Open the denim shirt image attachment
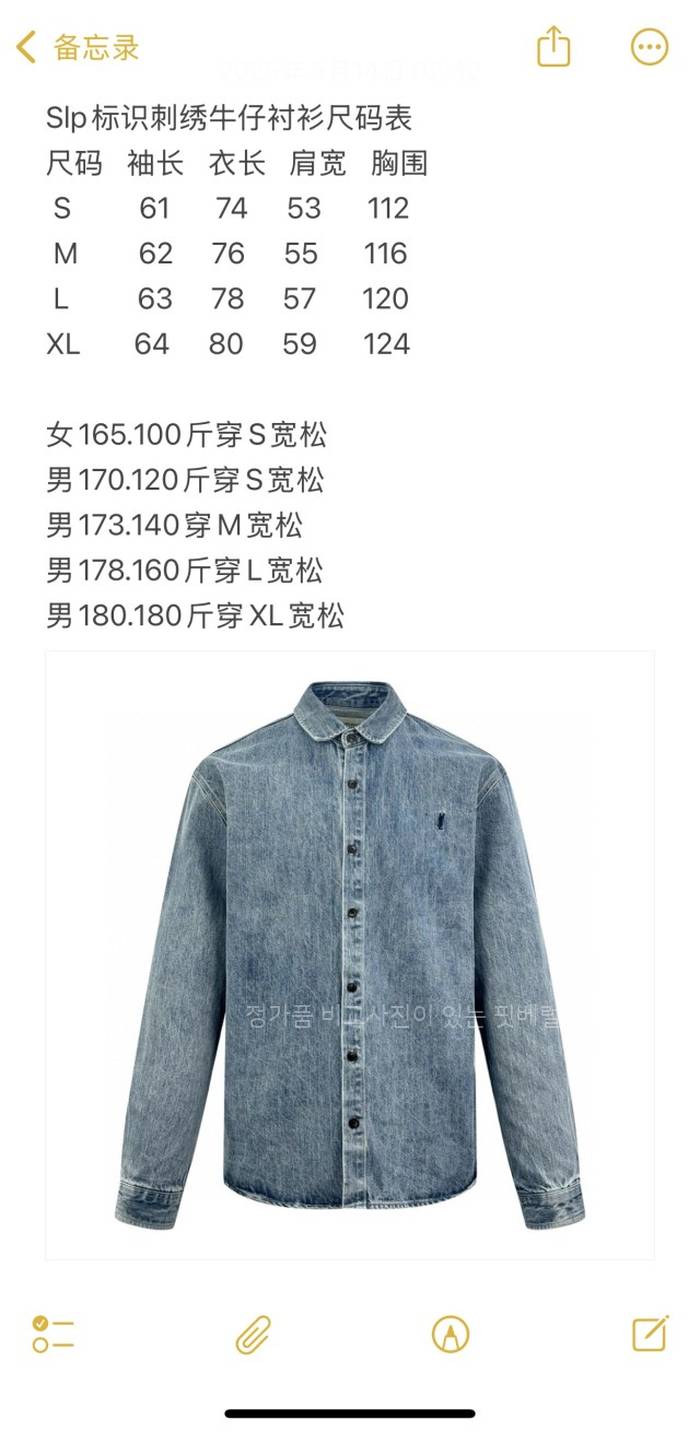This screenshot has height=1432, width=700. [x=350, y=955]
